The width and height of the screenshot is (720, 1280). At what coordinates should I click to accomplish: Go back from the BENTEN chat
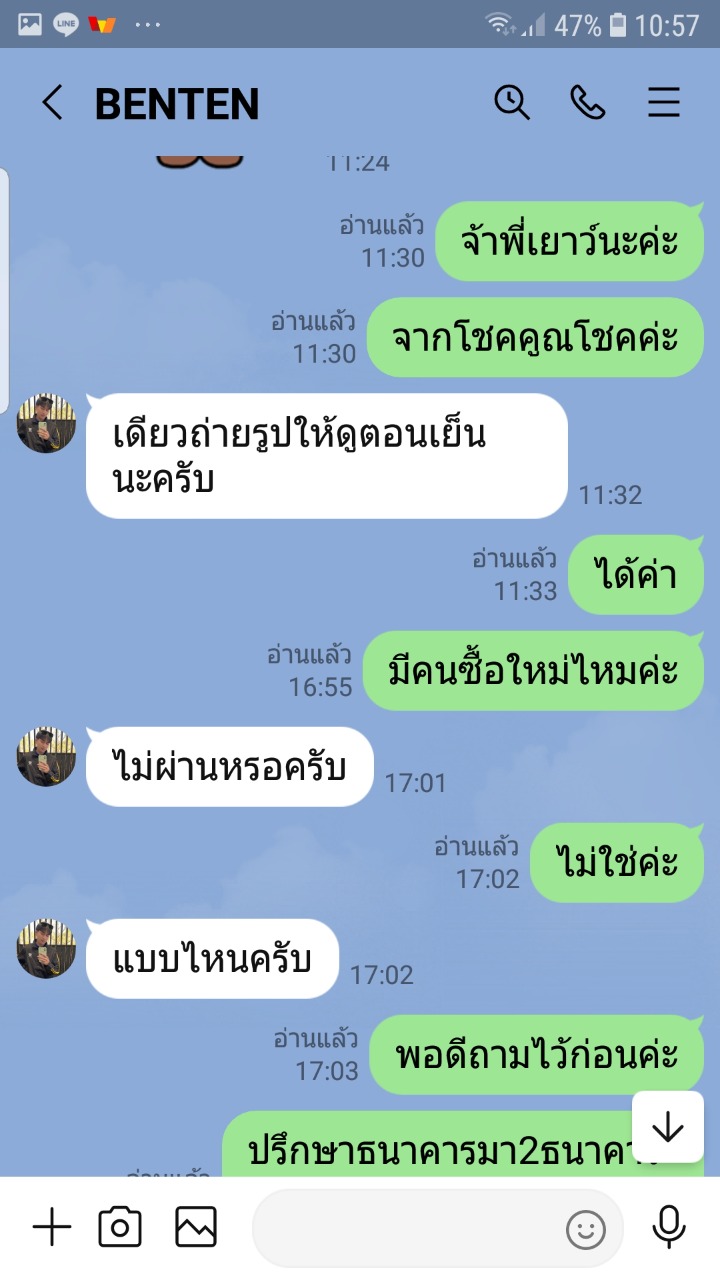[x=52, y=103]
